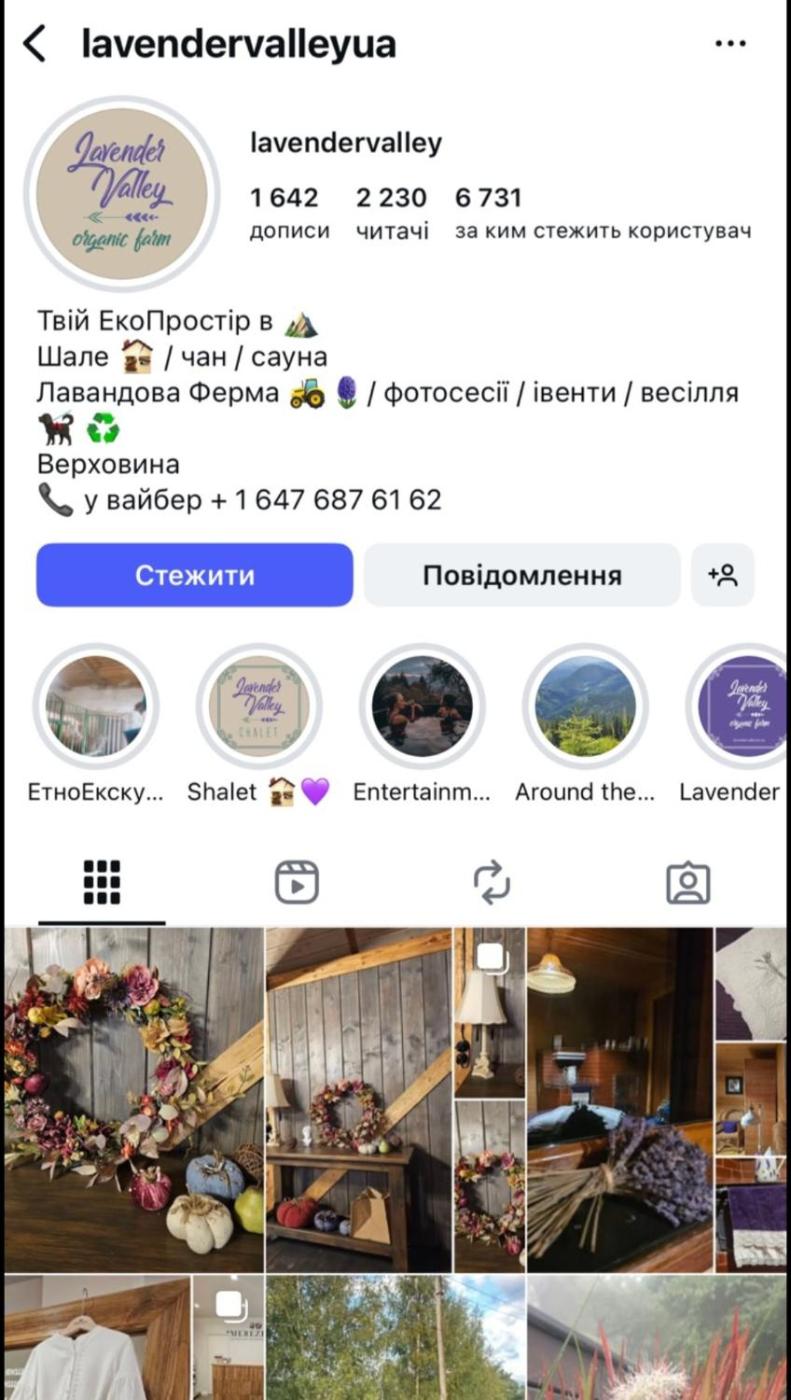Tap the suggested accounts add-person icon

(722, 575)
